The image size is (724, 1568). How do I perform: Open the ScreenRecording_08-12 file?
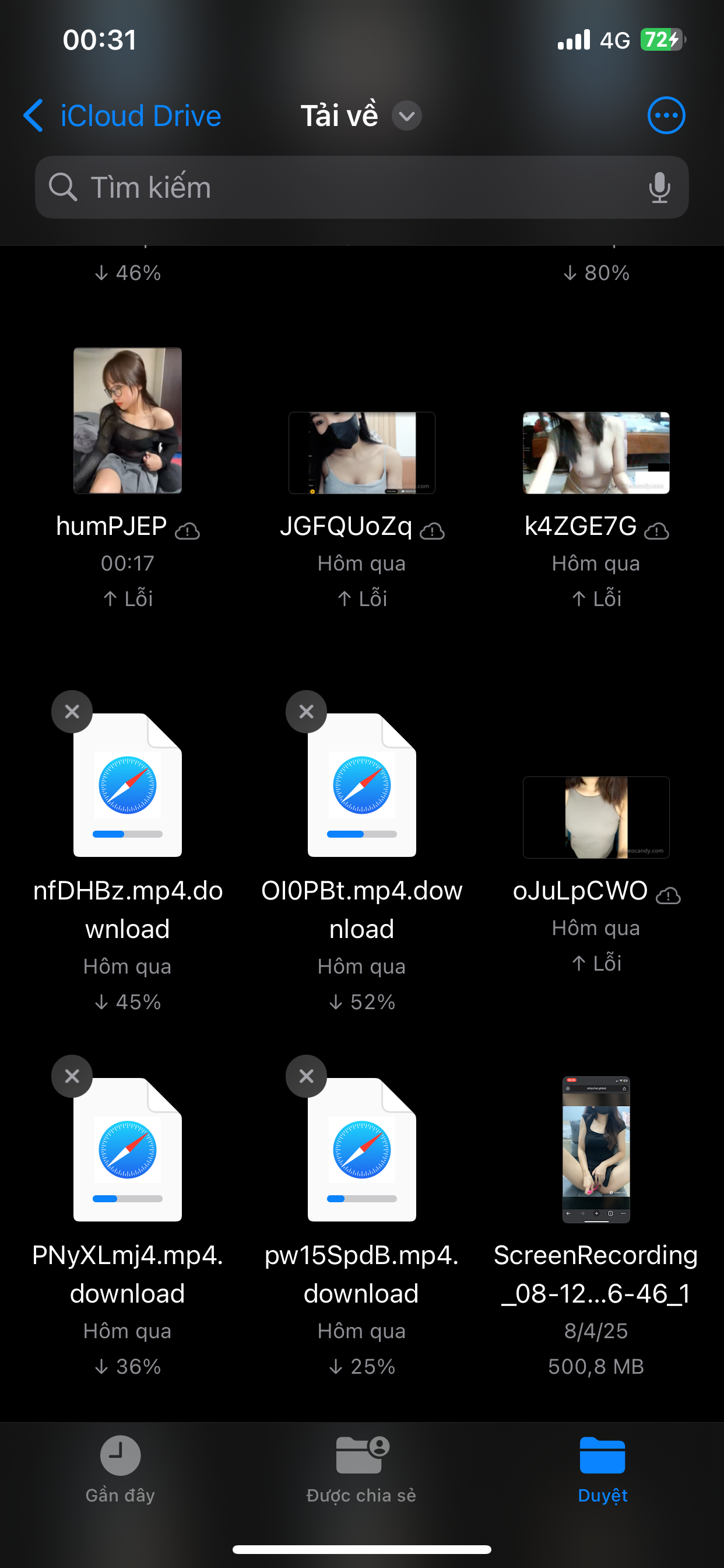[x=596, y=1149]
